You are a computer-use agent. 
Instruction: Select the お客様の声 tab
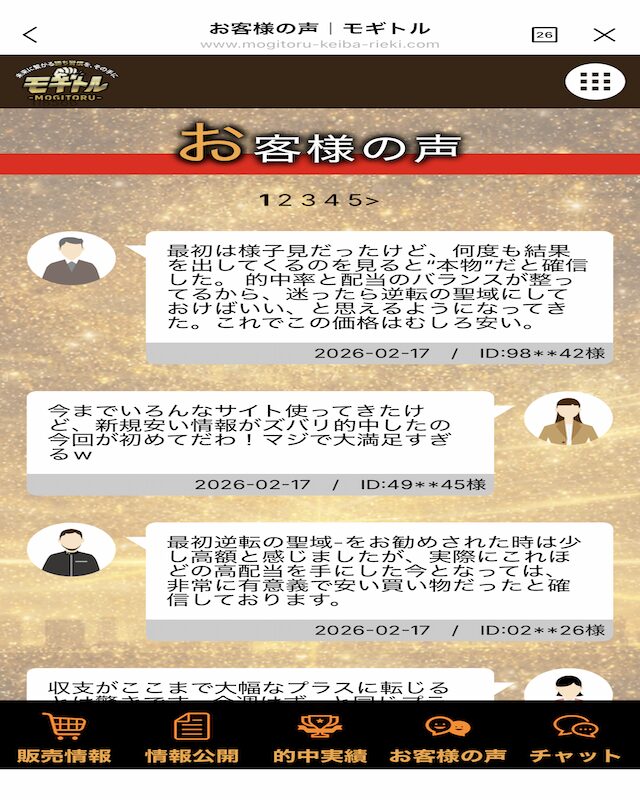(x=447, y=740)
